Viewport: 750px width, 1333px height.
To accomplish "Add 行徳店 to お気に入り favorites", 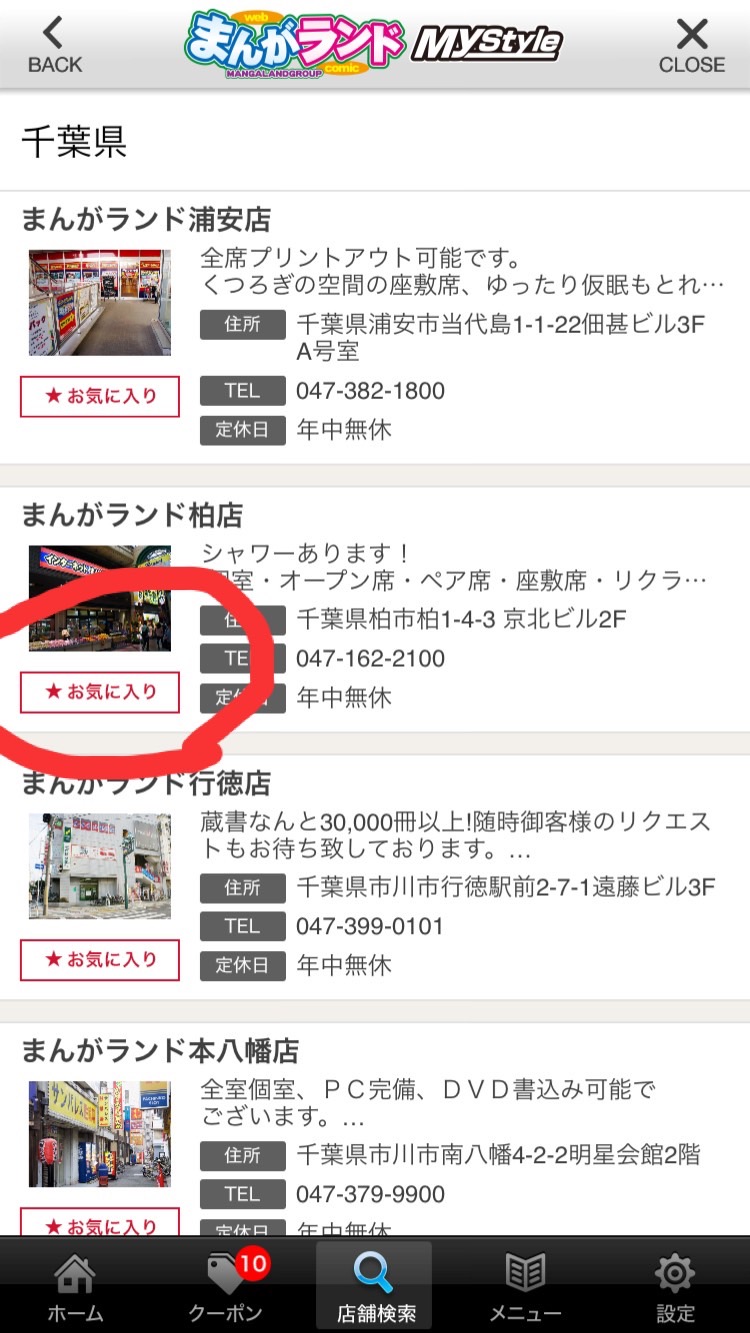I will tap(100, 960).
